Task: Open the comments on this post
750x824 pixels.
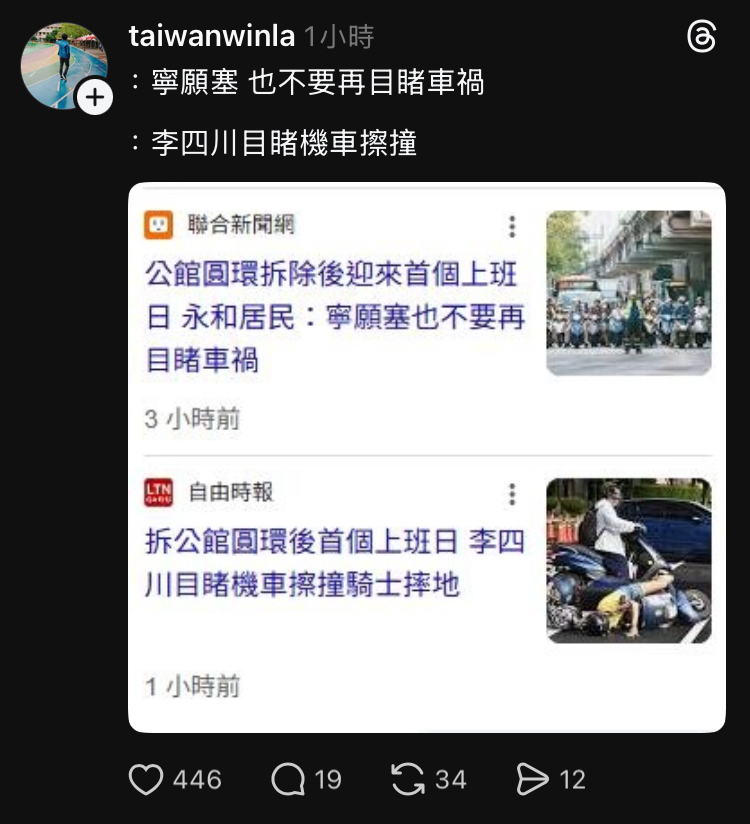Action: [x=288, y=780]
